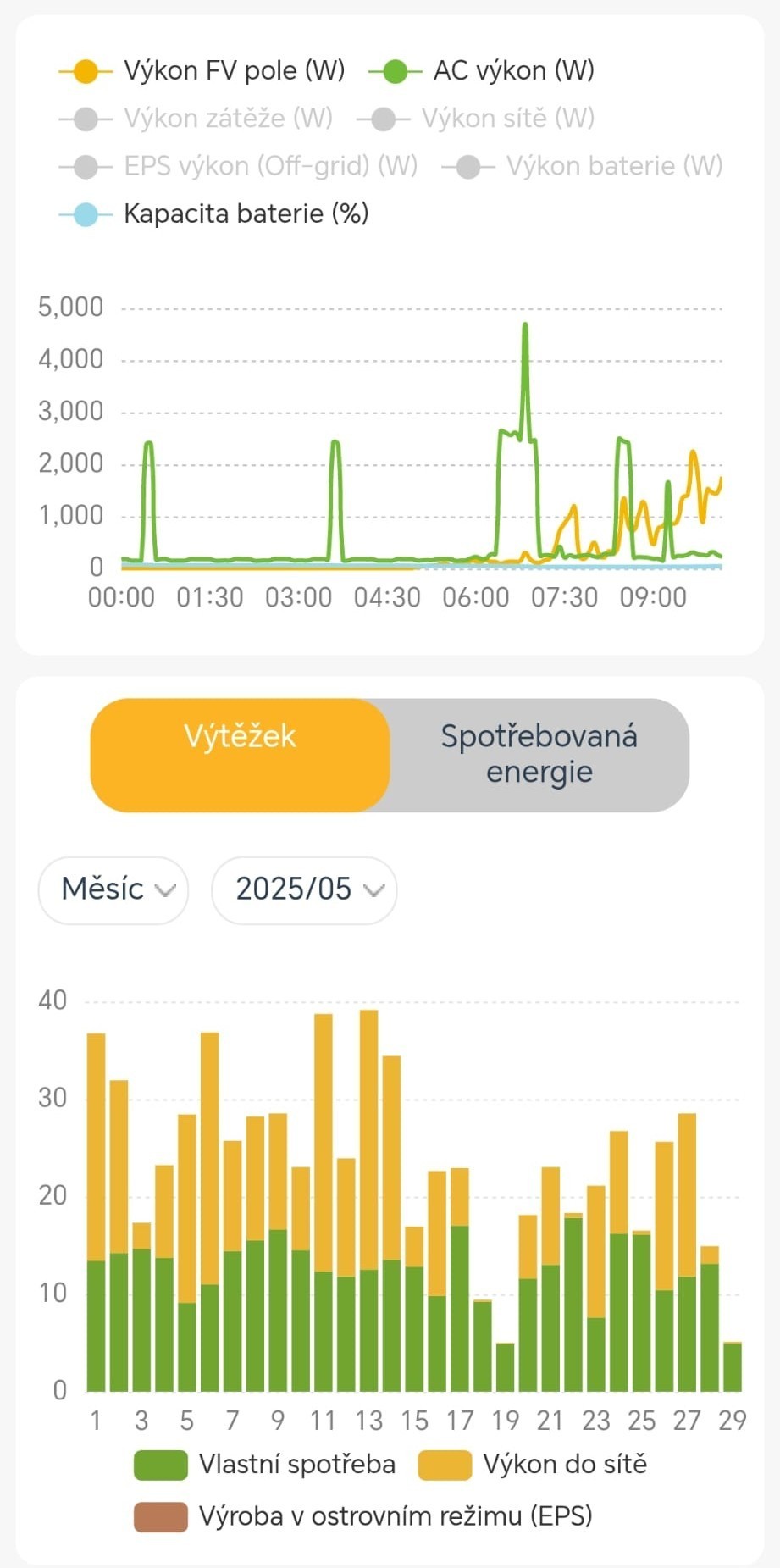Hide the Výkon FV pole (W) series
Viewport: 780px width, 1568px height.
(x=203, y=71)
